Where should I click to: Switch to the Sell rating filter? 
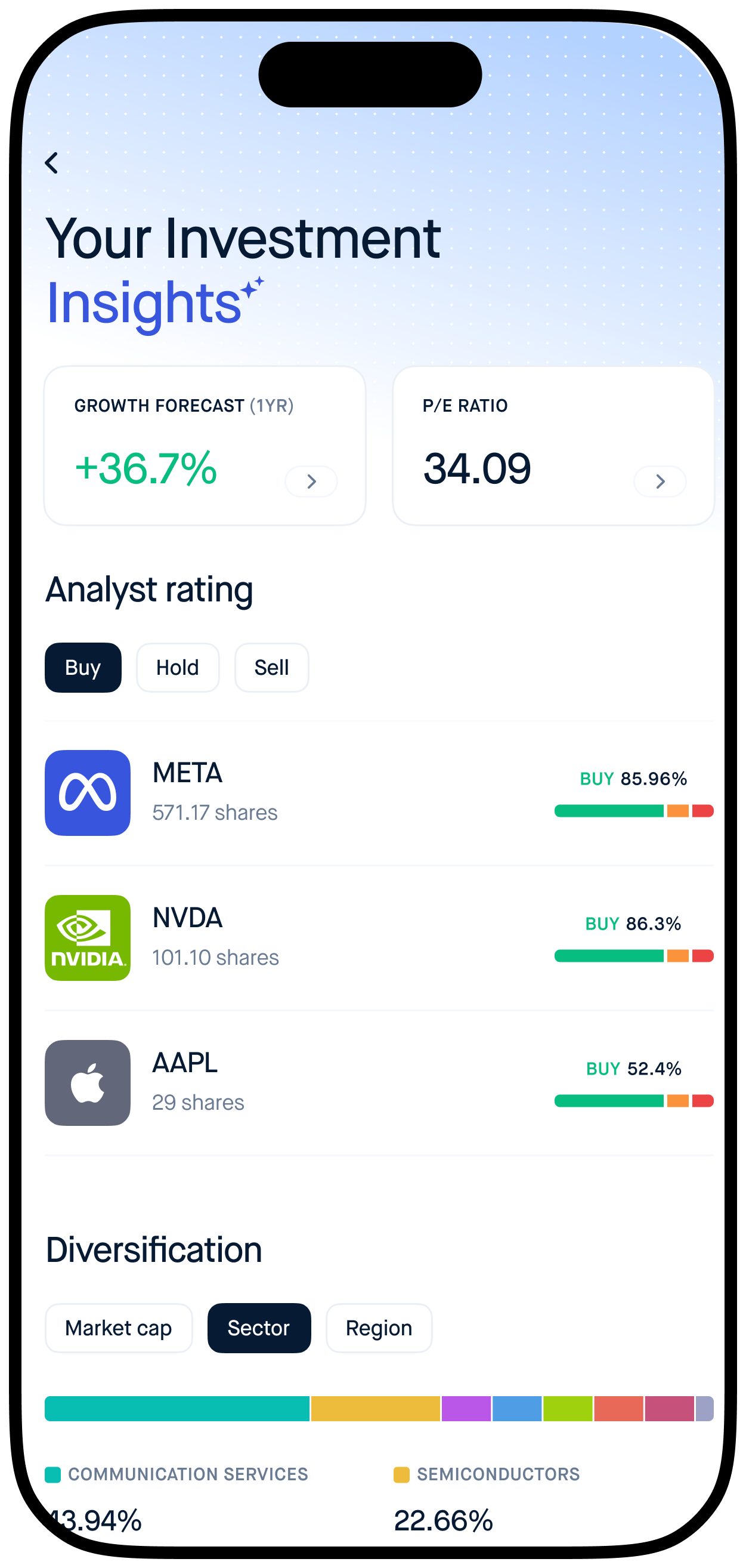point(271,668)
